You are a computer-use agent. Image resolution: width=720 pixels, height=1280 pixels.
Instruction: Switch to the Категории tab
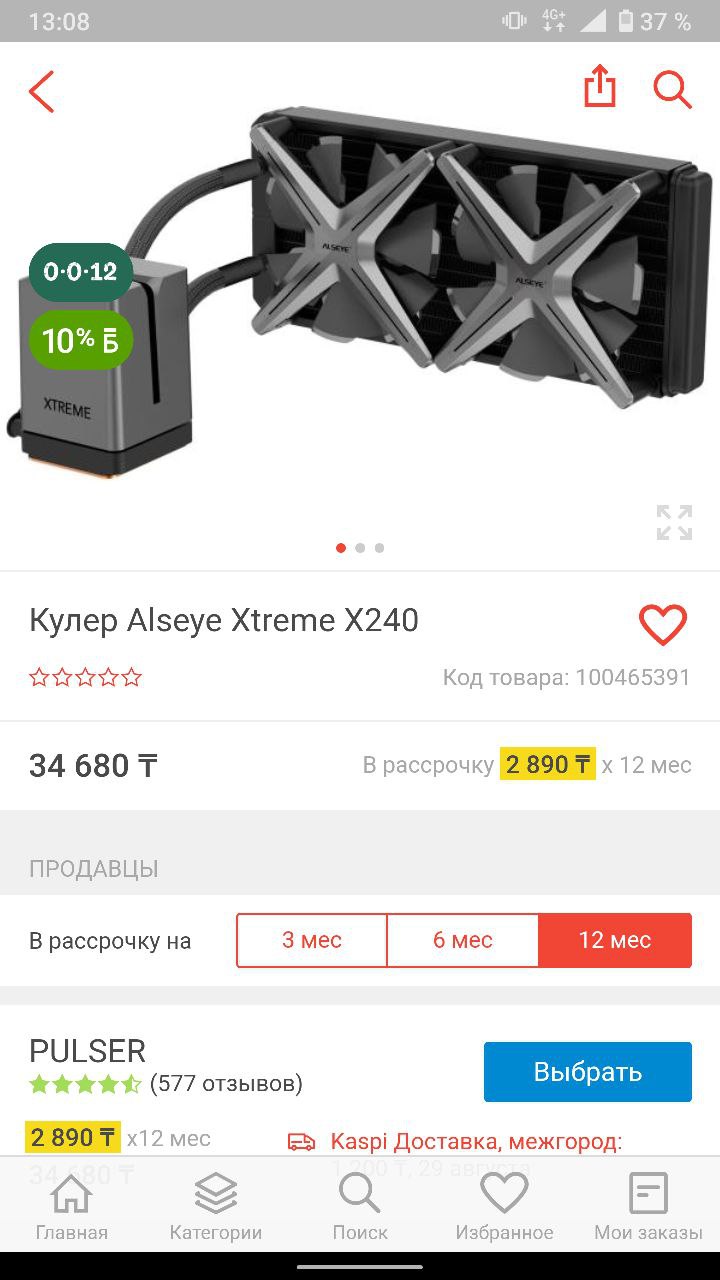pyautogui.click(x=216, y=1206)
